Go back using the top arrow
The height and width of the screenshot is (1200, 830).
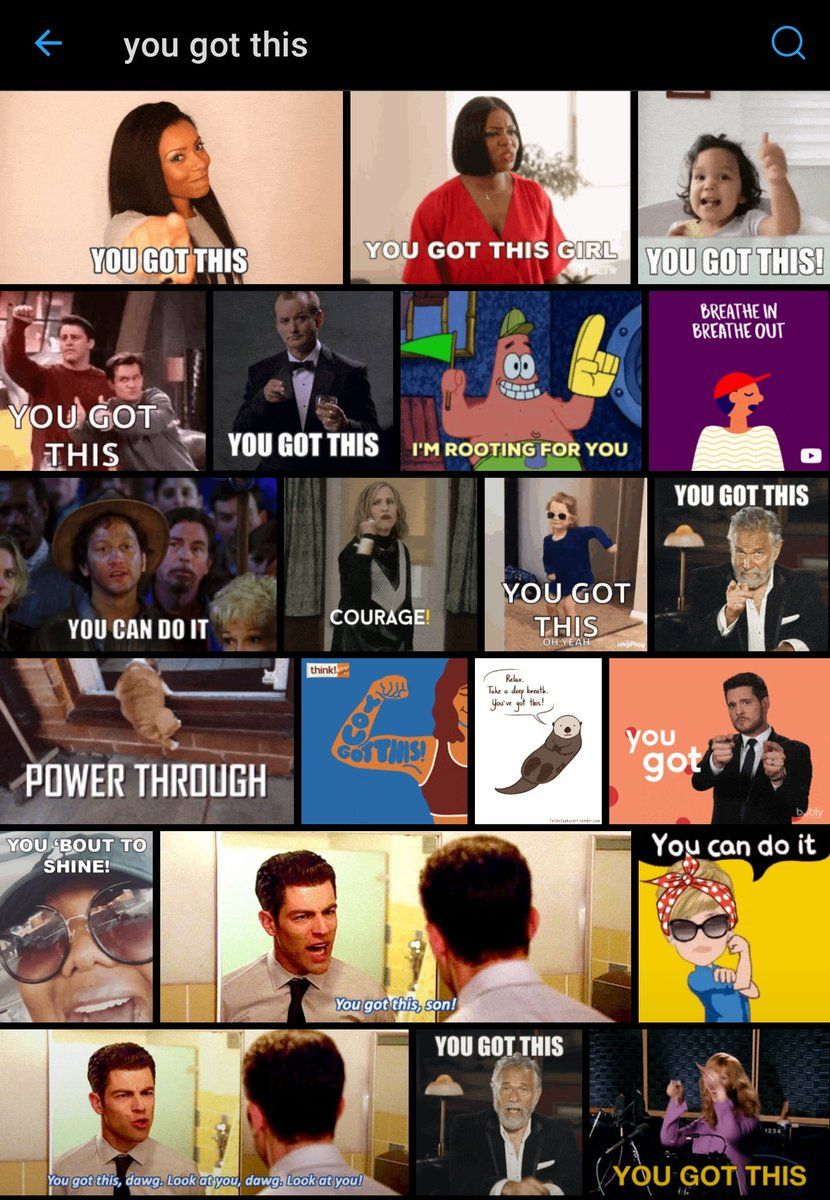point(48,44)
